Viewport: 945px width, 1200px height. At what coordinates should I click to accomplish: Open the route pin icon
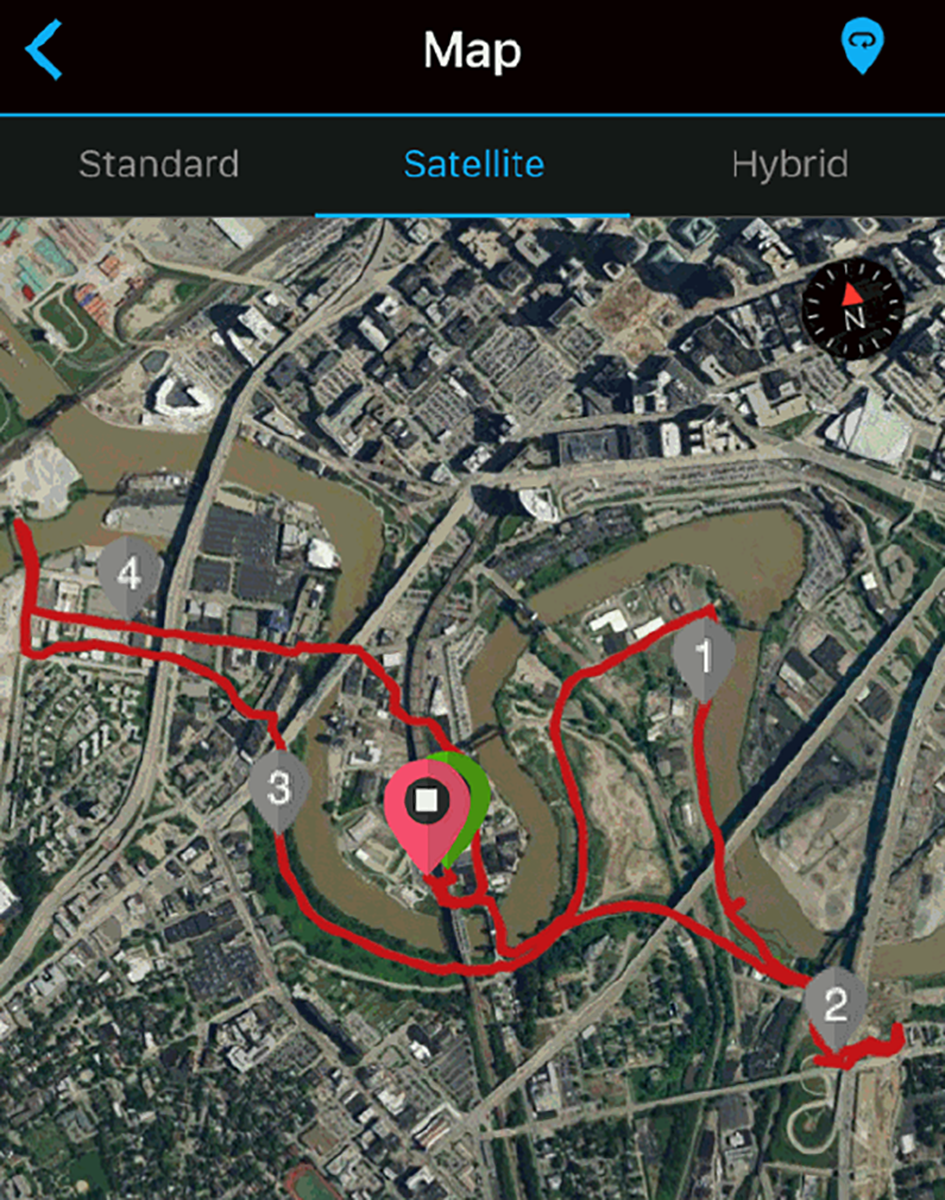pos(862,47)
